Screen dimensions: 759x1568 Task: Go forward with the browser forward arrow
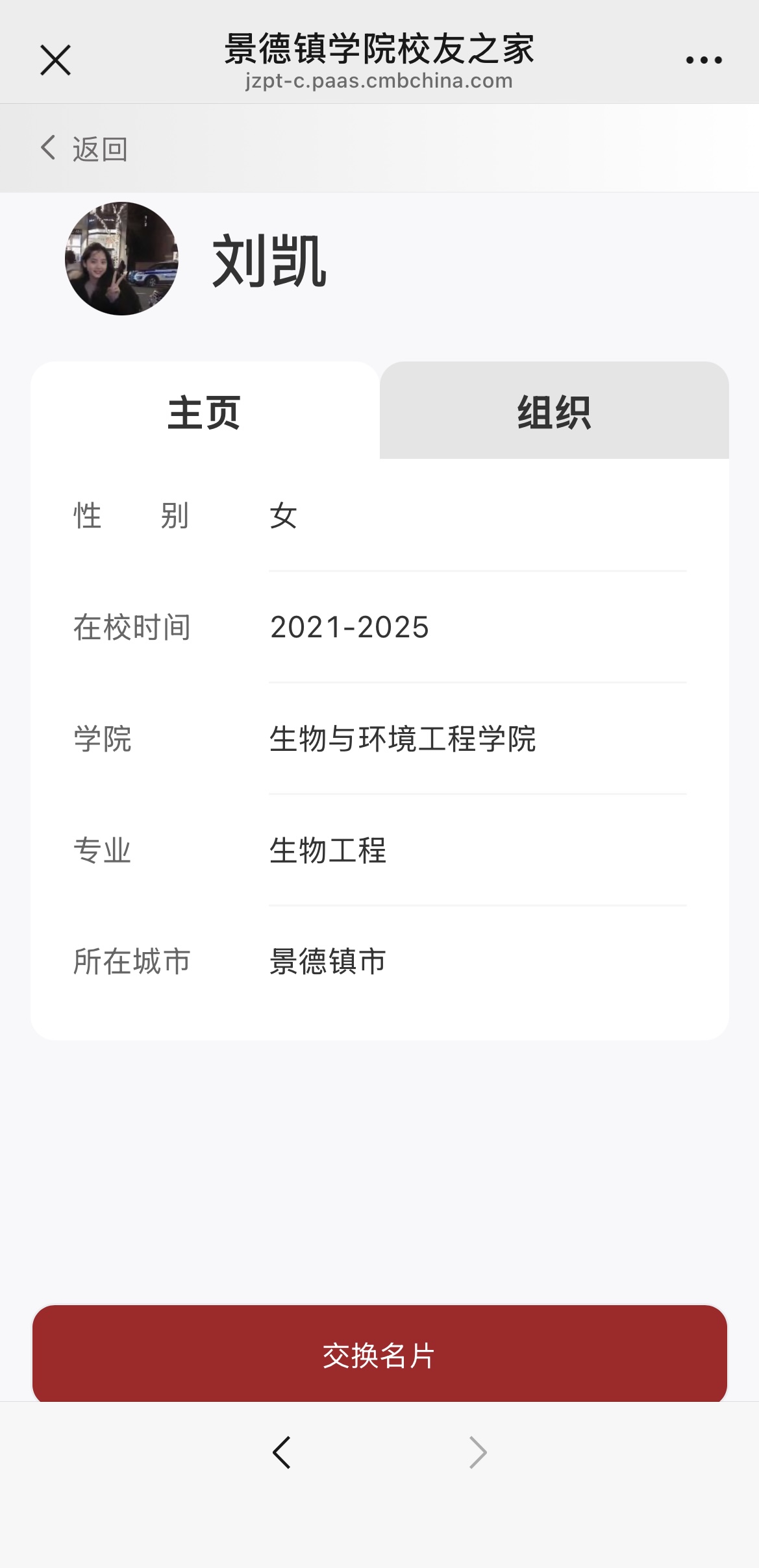478,1452
